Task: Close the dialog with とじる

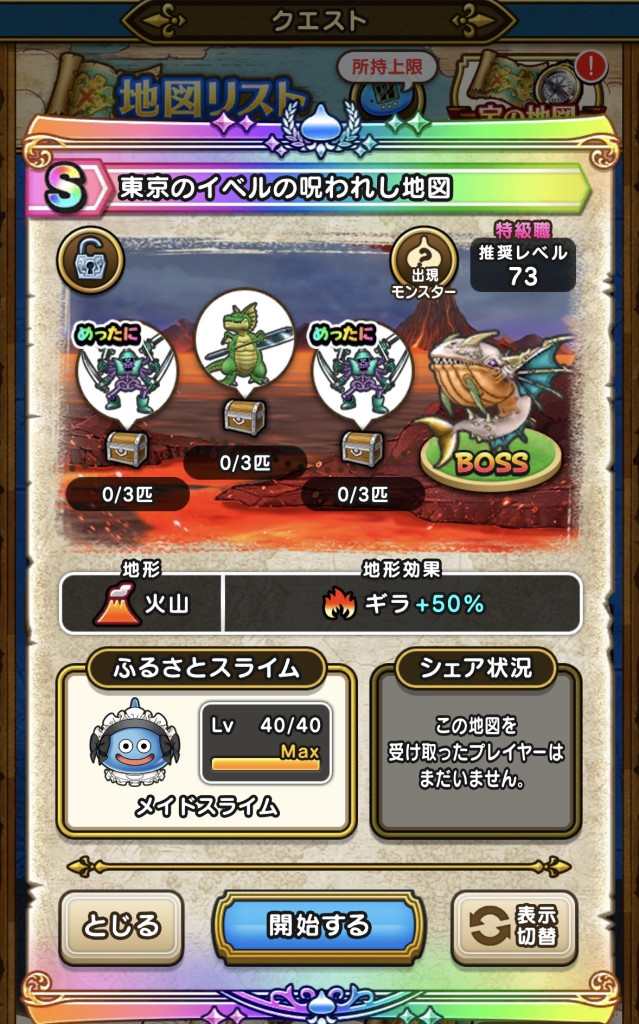Action: [121, 926]
